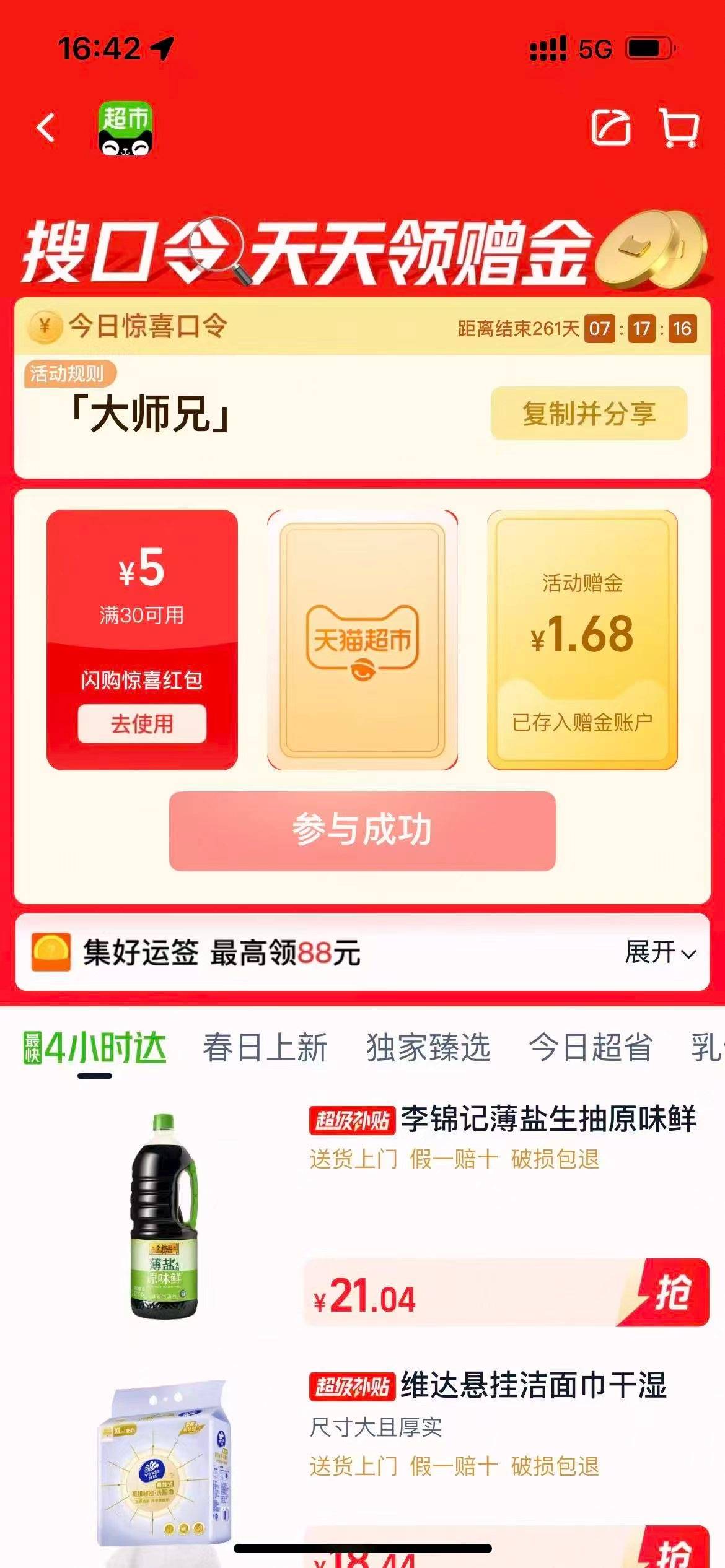Screen dimensions: 725x1568
Task: Open the Tmall supermarket logo icon
Action: 125,128
